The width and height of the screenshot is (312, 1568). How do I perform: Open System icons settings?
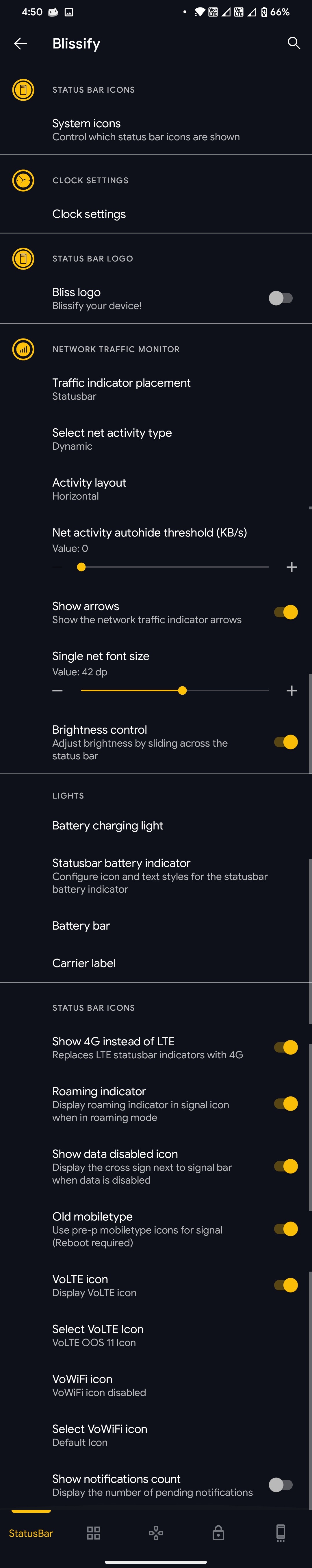pos(146,130)
